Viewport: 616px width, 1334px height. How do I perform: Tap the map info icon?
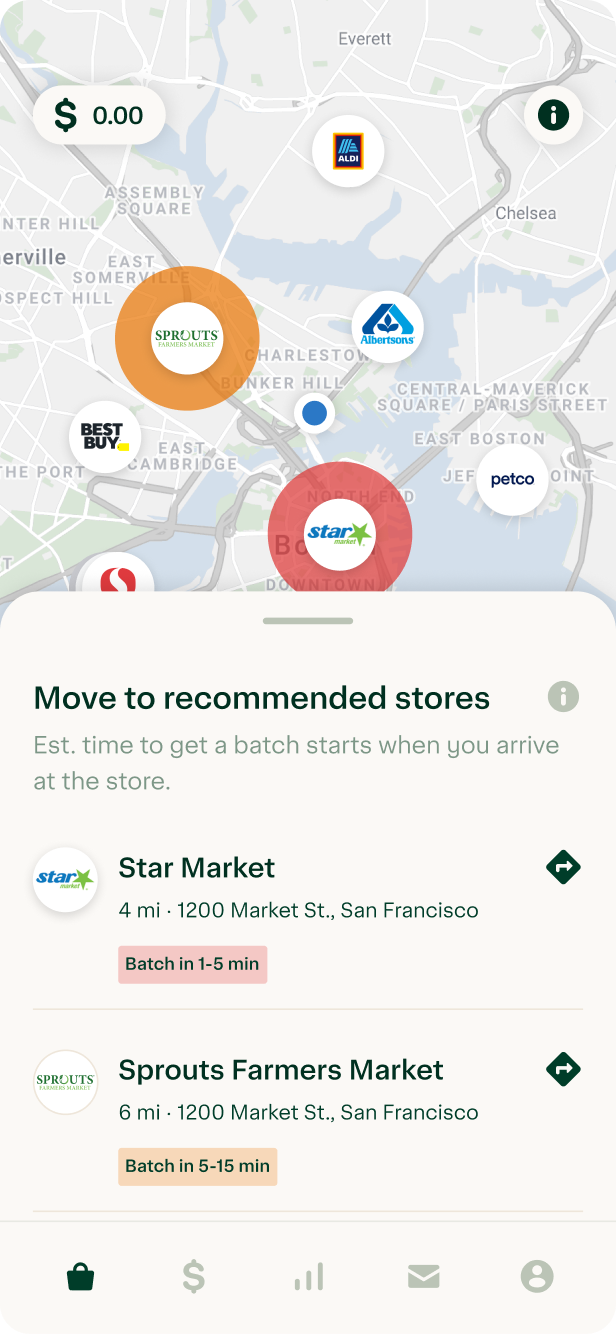(553, 115)
